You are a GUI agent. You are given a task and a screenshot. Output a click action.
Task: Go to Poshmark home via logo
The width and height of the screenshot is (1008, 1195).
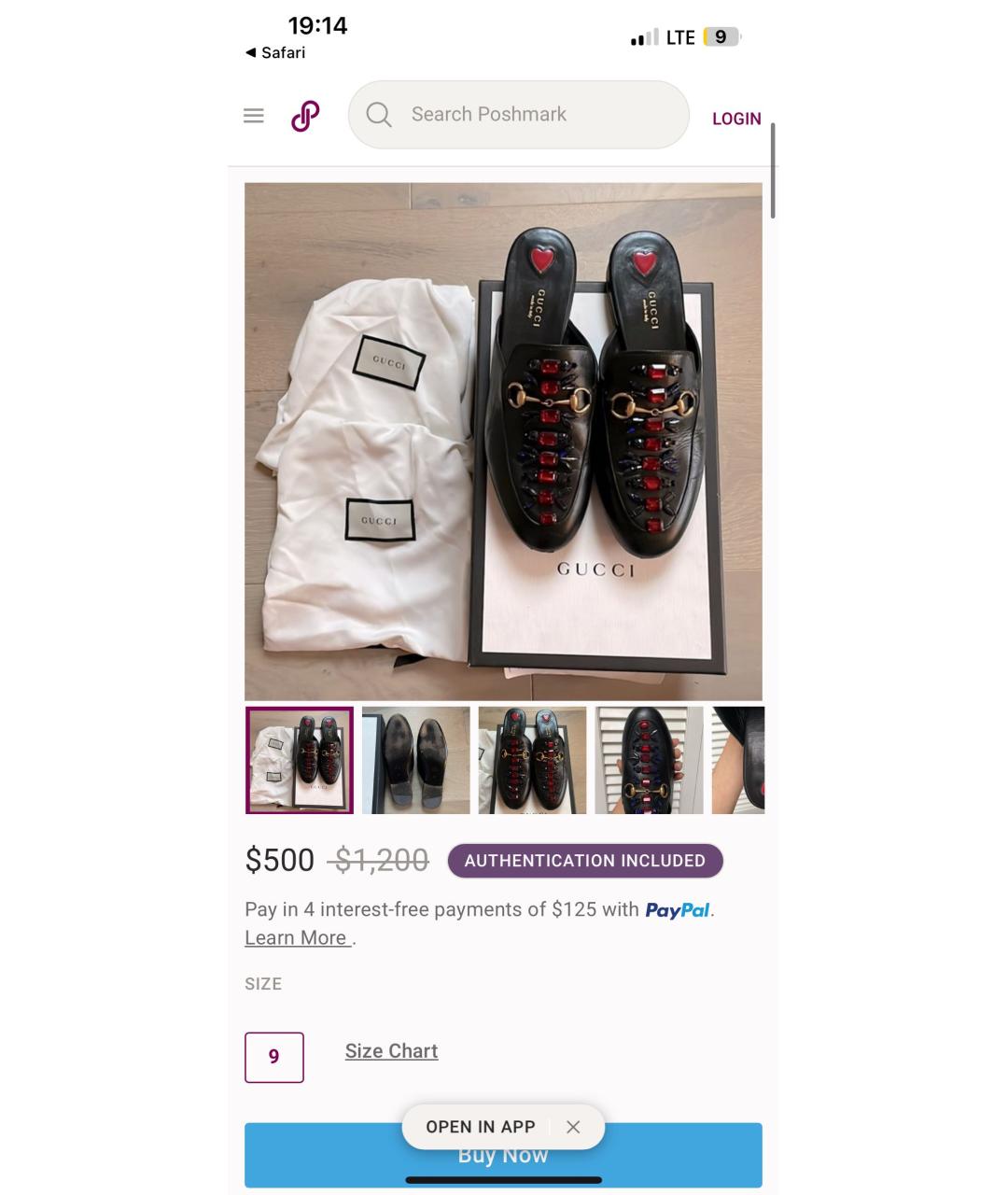point(305,116)
